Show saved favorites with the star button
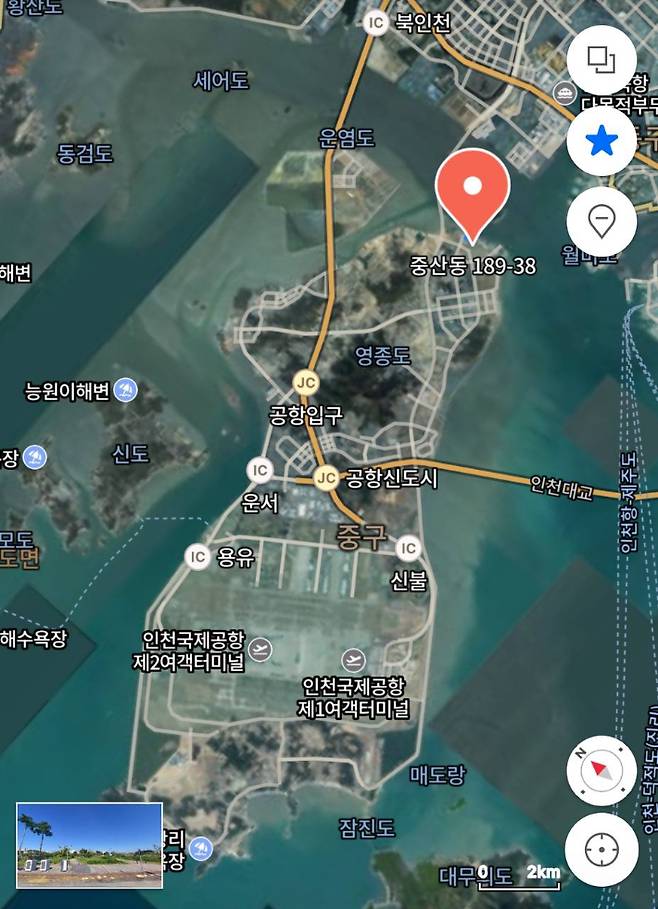The image size is (658, 909). (x=601, y=141)
